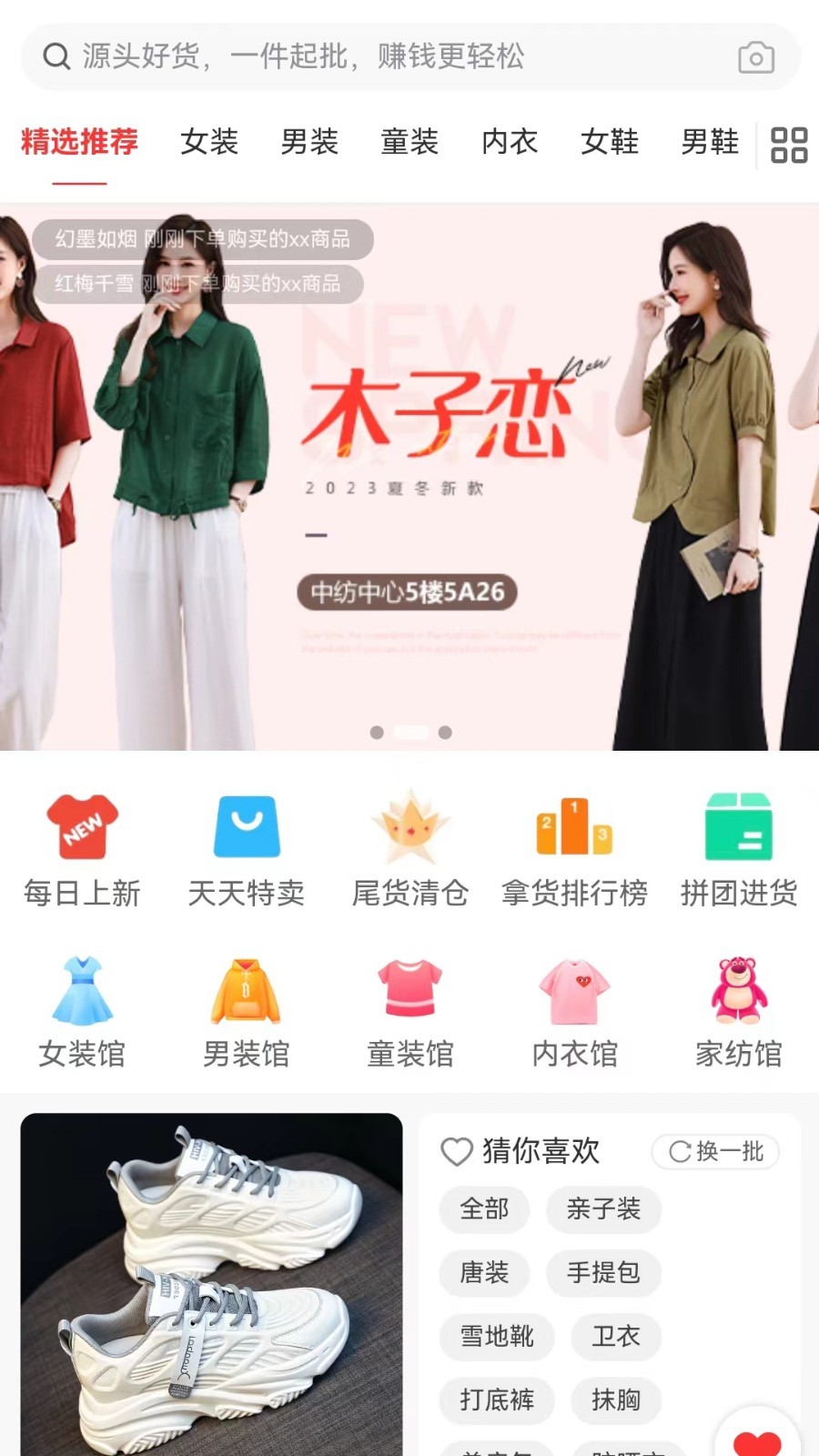Tap the 手提包 chip
819x1456 pixels.
[x=603, y=1273]
